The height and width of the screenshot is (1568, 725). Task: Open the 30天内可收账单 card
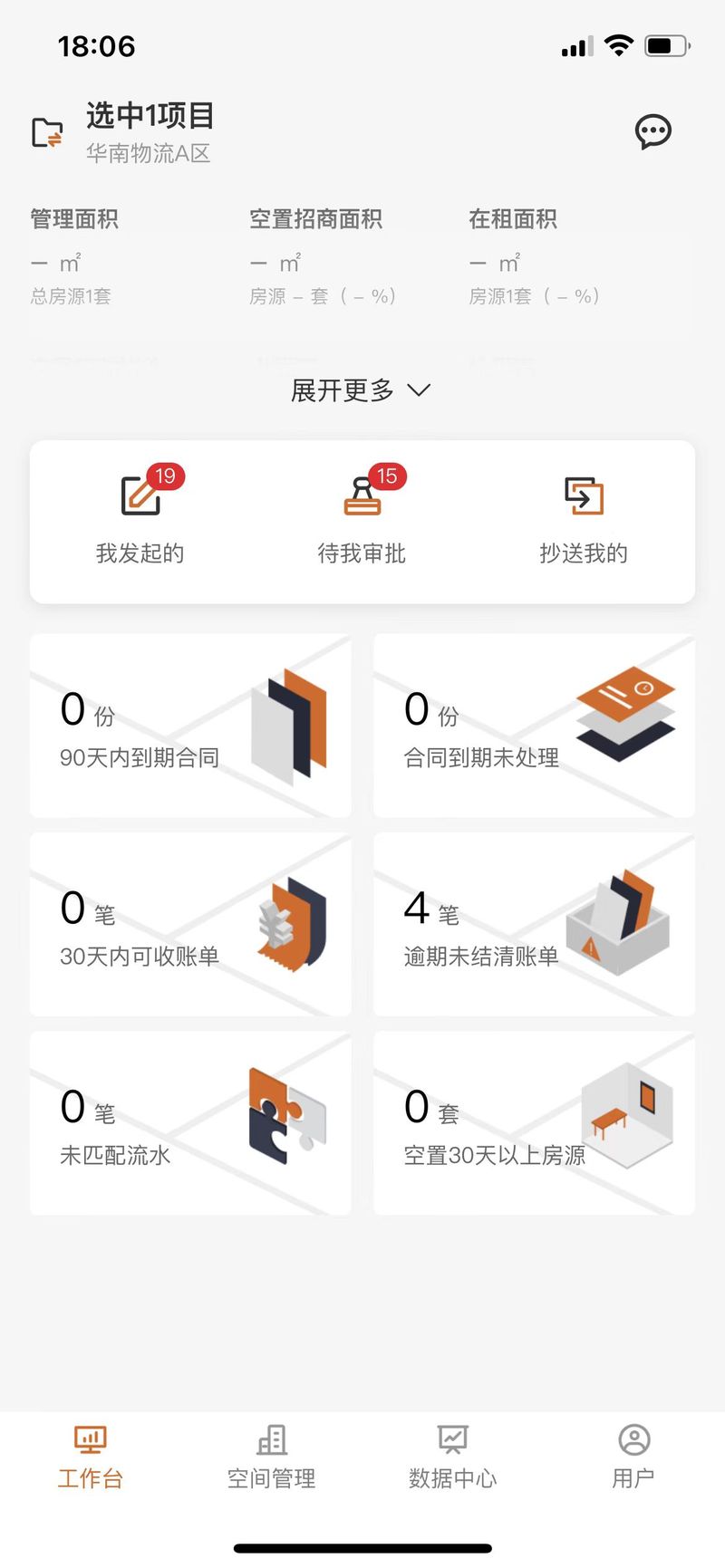(x=190, y=925)
